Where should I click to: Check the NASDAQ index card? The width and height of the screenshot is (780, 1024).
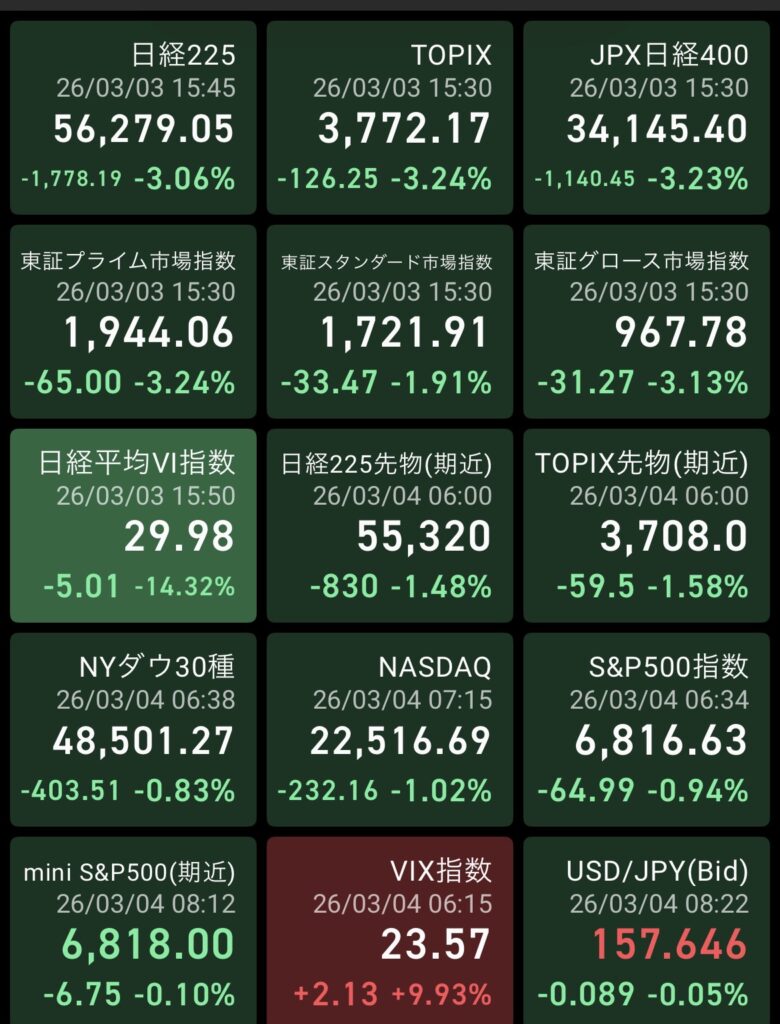(x=390, y=730)
